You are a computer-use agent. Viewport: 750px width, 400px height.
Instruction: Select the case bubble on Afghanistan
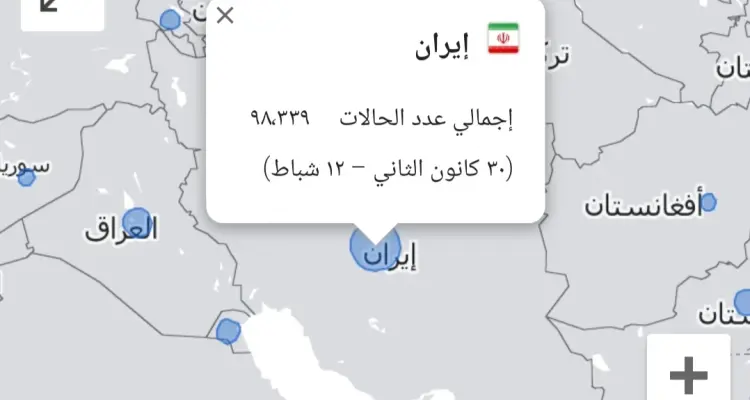pos(708,202)
